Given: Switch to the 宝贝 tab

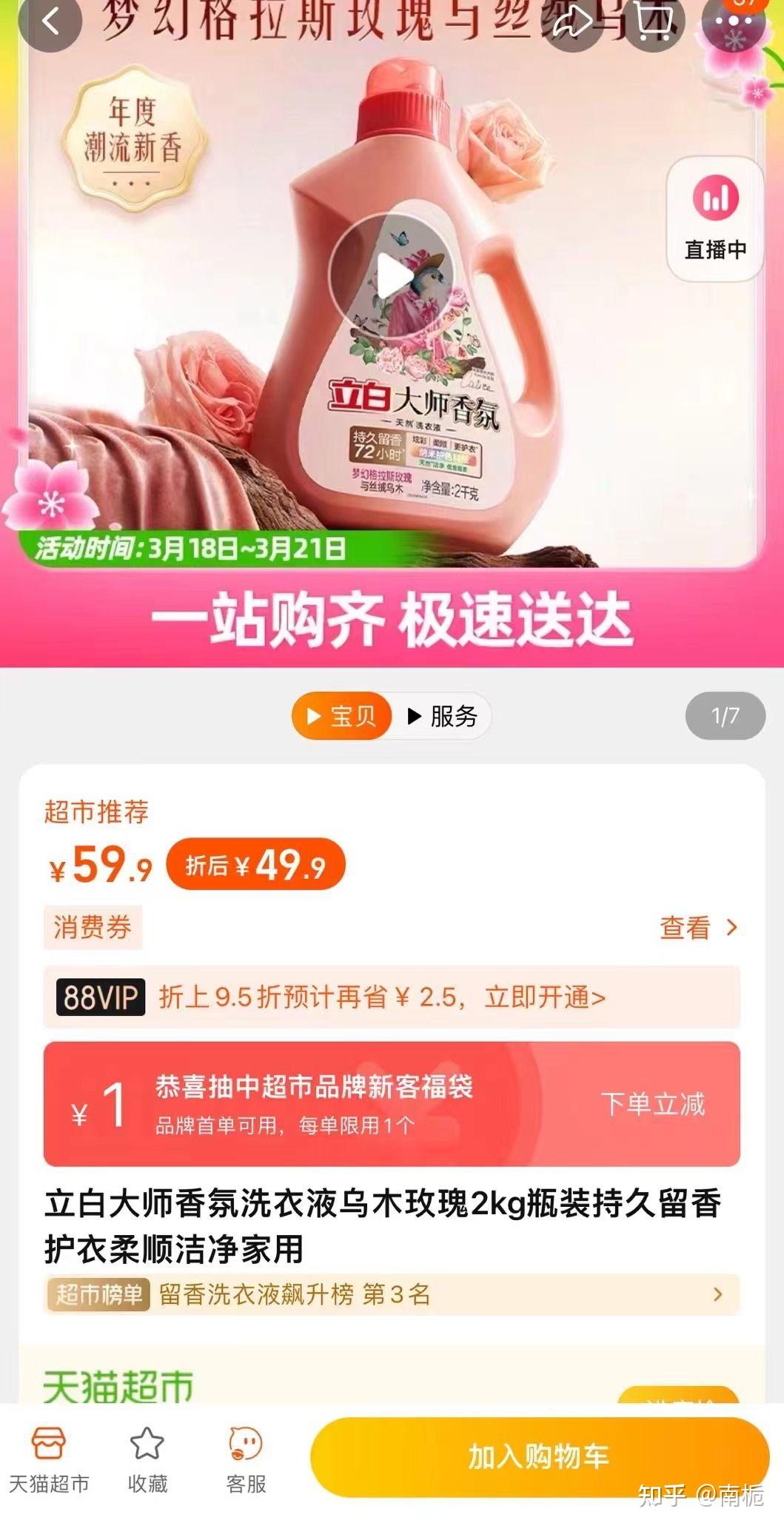Looking at the screenshot, I should coord(342,716).
